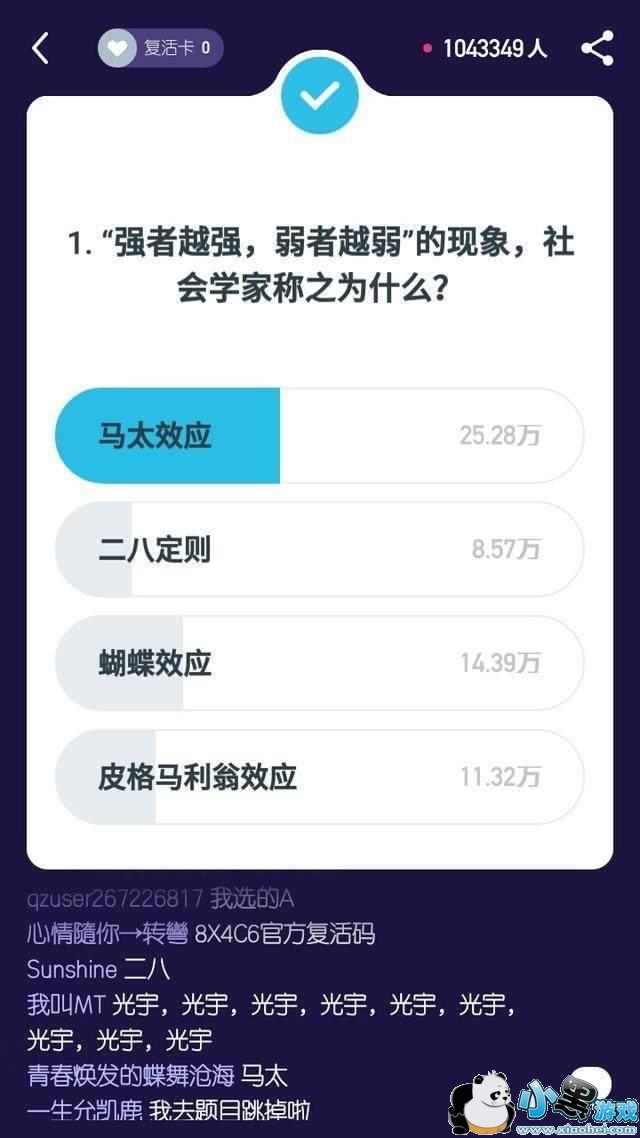Select answer 马太效应
640x1138 pixels.
pos(319,436)
